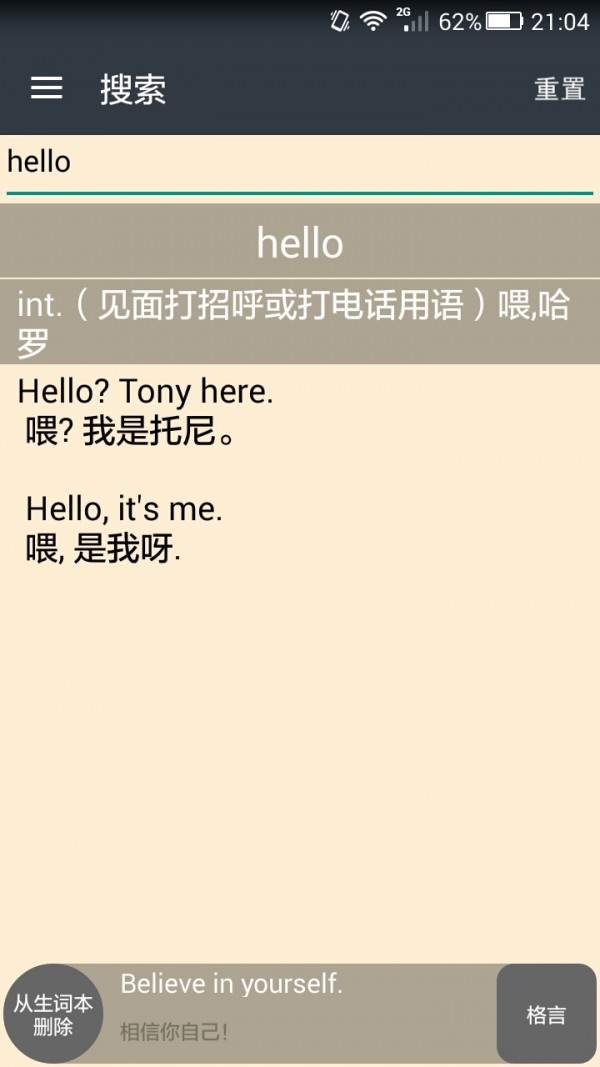Remove word via 从生词本删除 button

coord(53,1014)
